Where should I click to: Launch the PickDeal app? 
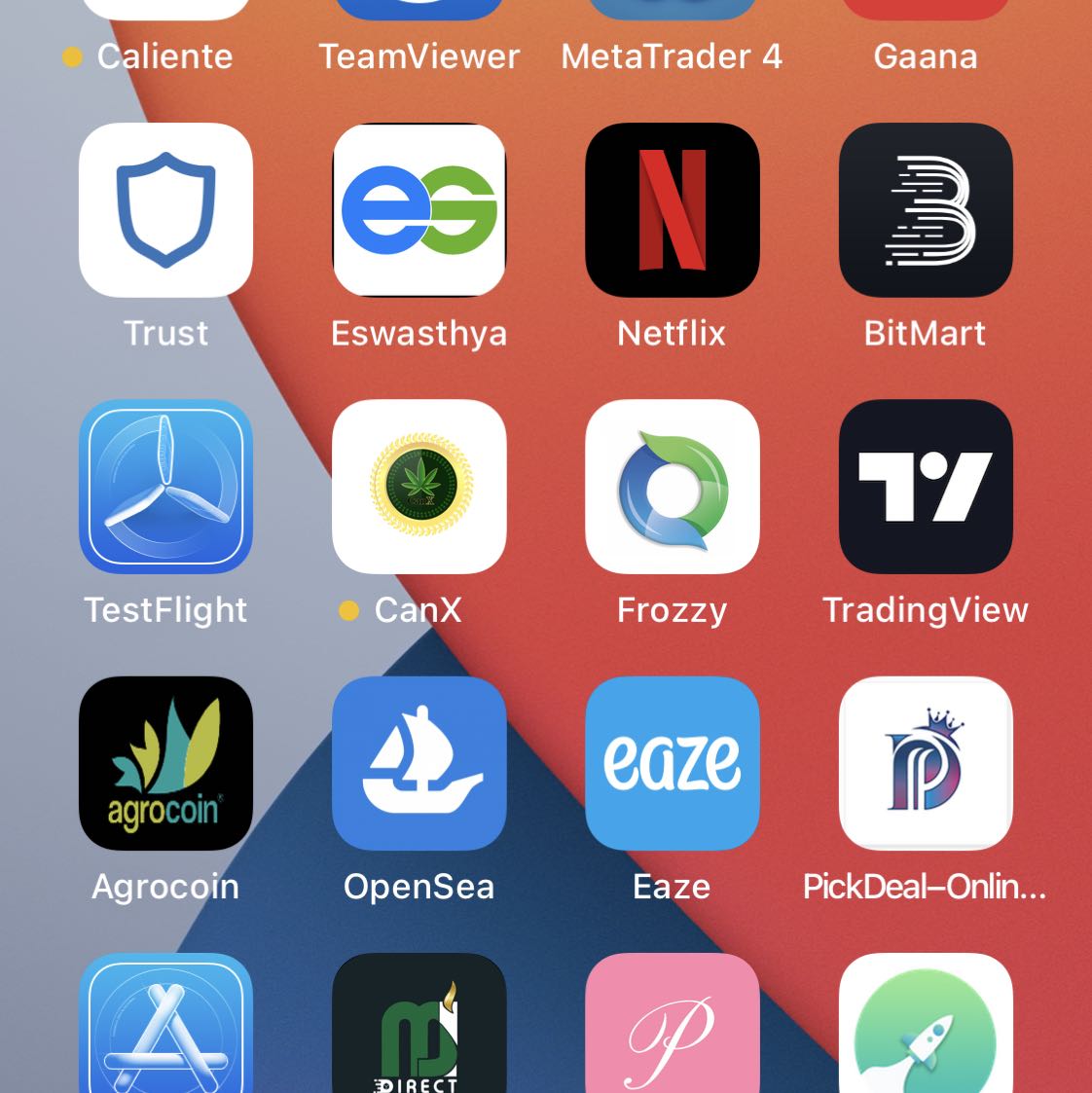pyautogui.click(x=925, y=763)
